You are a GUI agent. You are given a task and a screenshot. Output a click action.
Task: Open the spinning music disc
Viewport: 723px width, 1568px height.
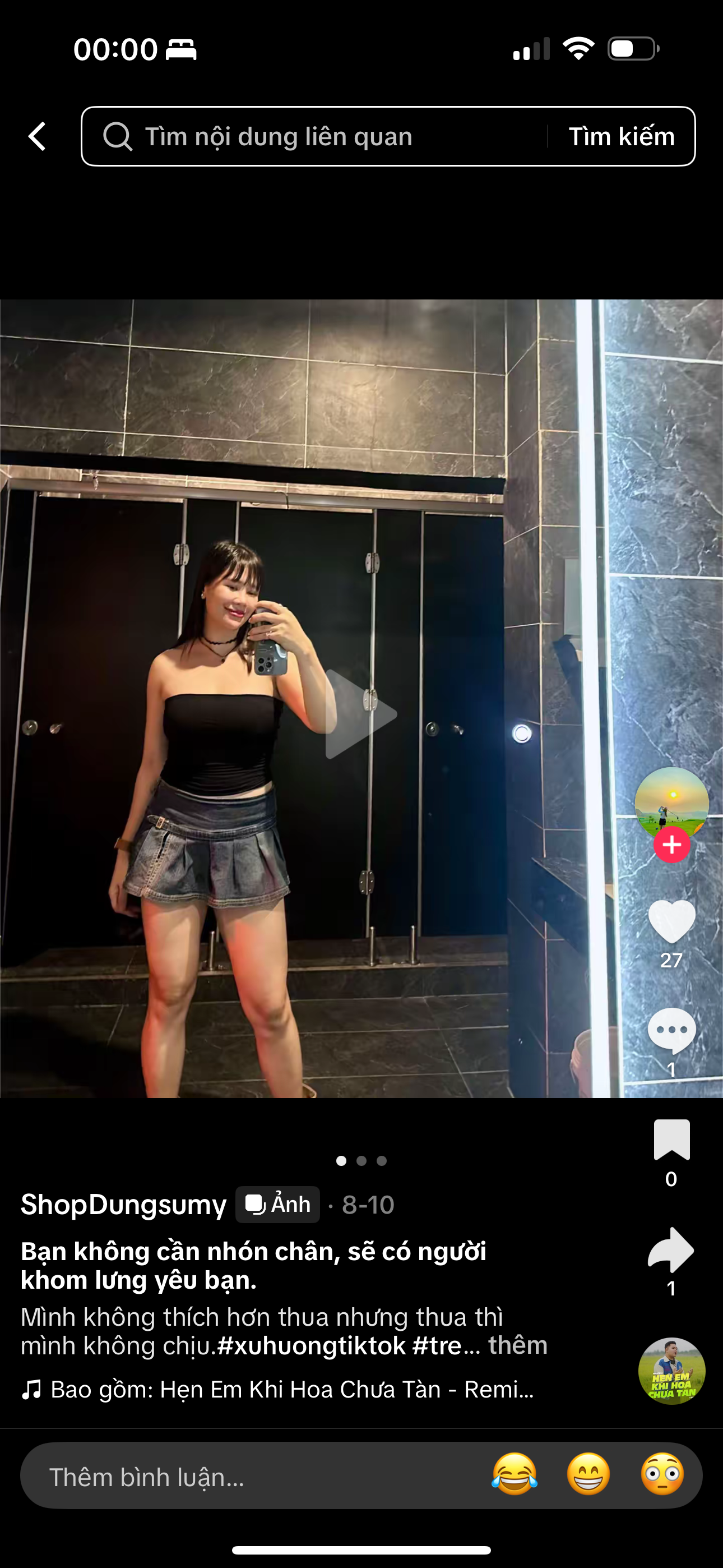671,1371
